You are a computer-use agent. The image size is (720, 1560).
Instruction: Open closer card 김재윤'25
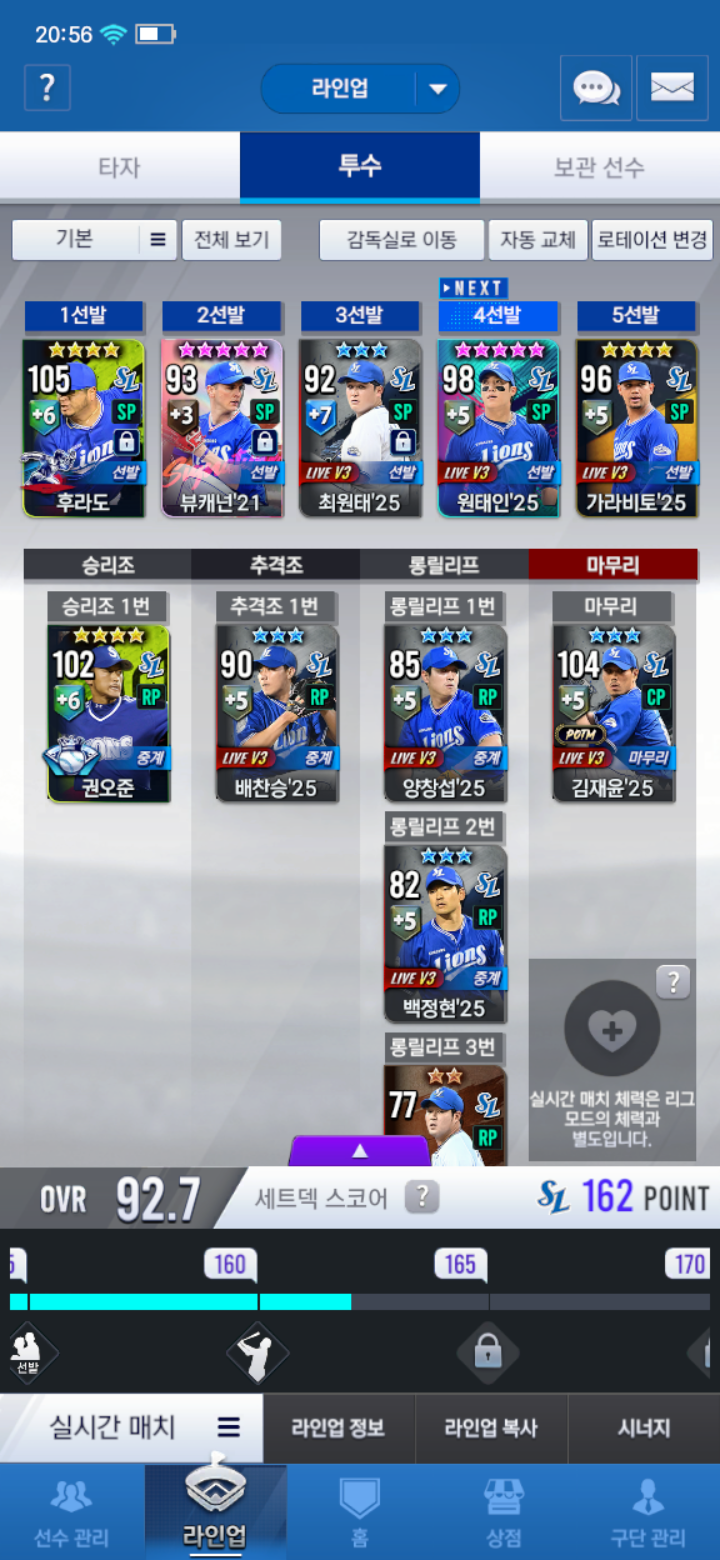(x=613, y=712)
